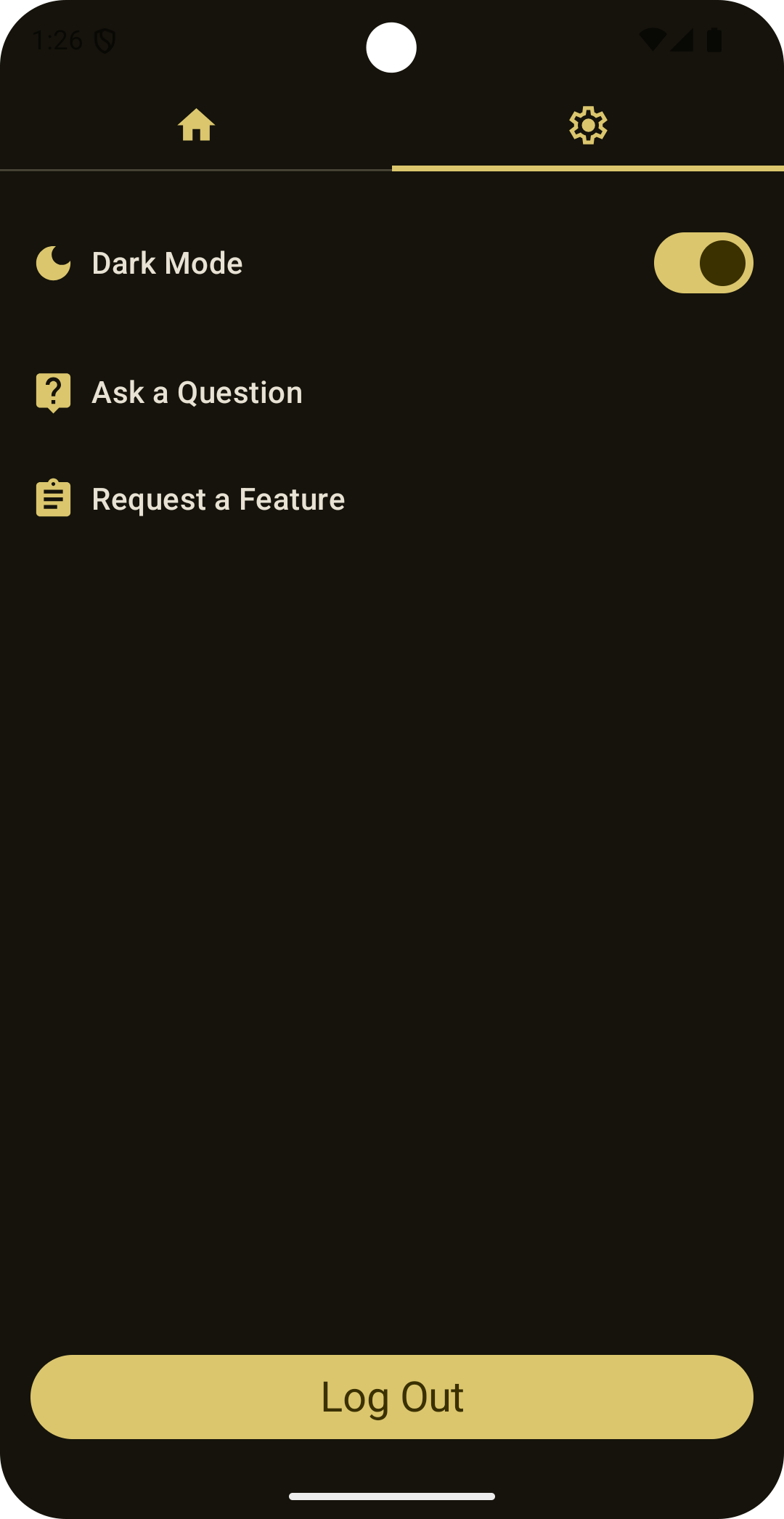Click the clock showing 1:26
This screenshot has width=784, height=1519.
pos(57,41)
